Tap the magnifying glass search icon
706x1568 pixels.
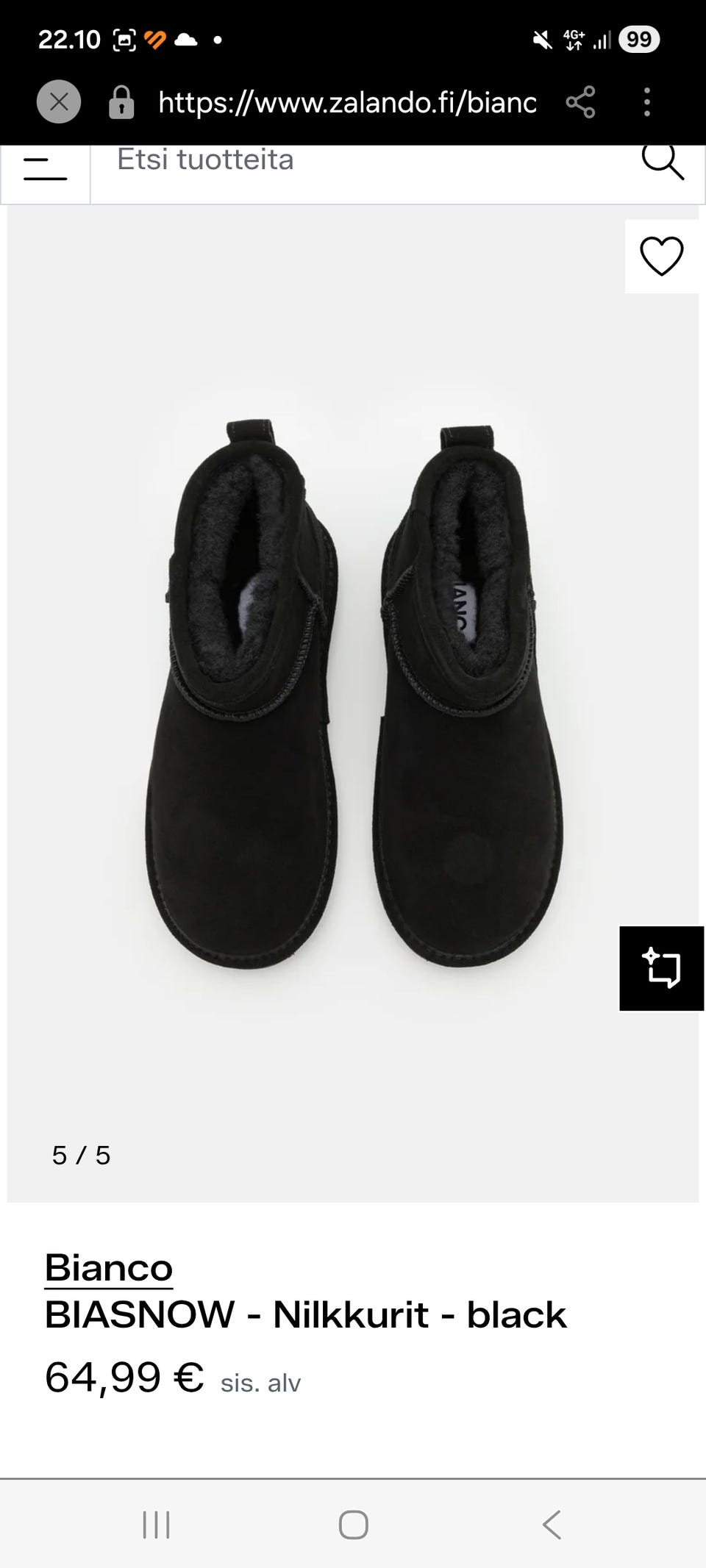[662, 162]
